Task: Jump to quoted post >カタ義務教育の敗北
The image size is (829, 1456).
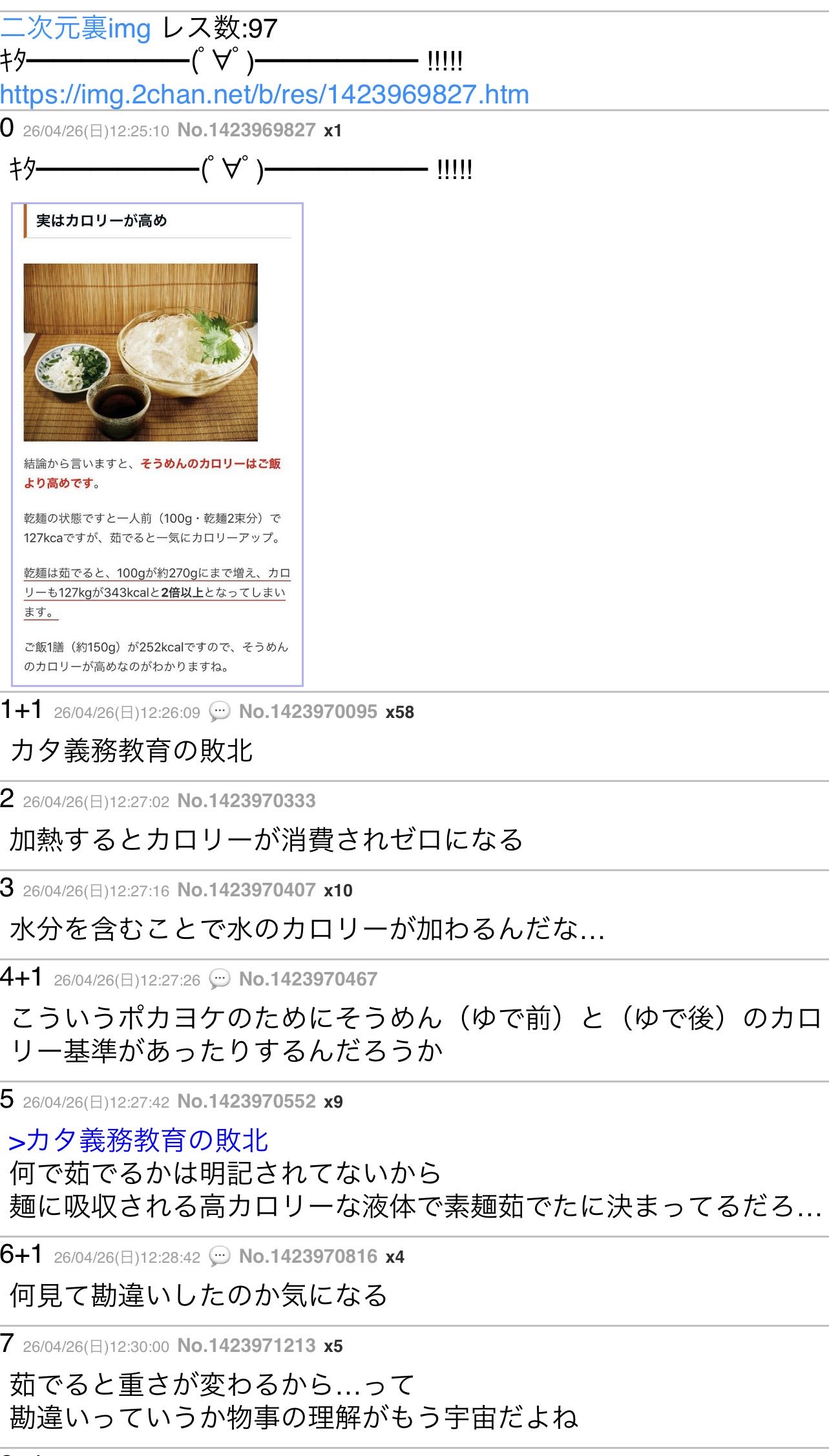Action: 138,1141
